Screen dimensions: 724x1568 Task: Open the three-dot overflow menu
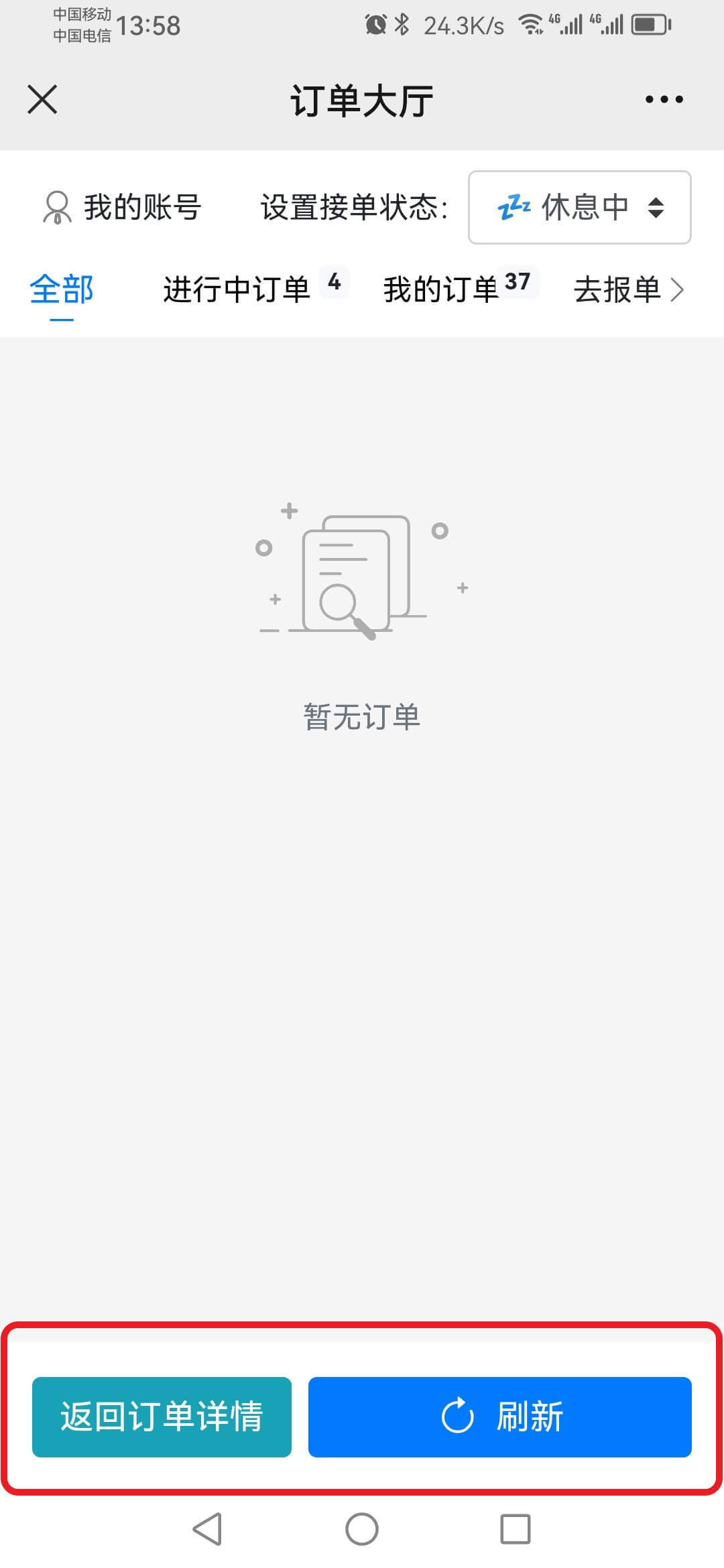coord(664,100)
